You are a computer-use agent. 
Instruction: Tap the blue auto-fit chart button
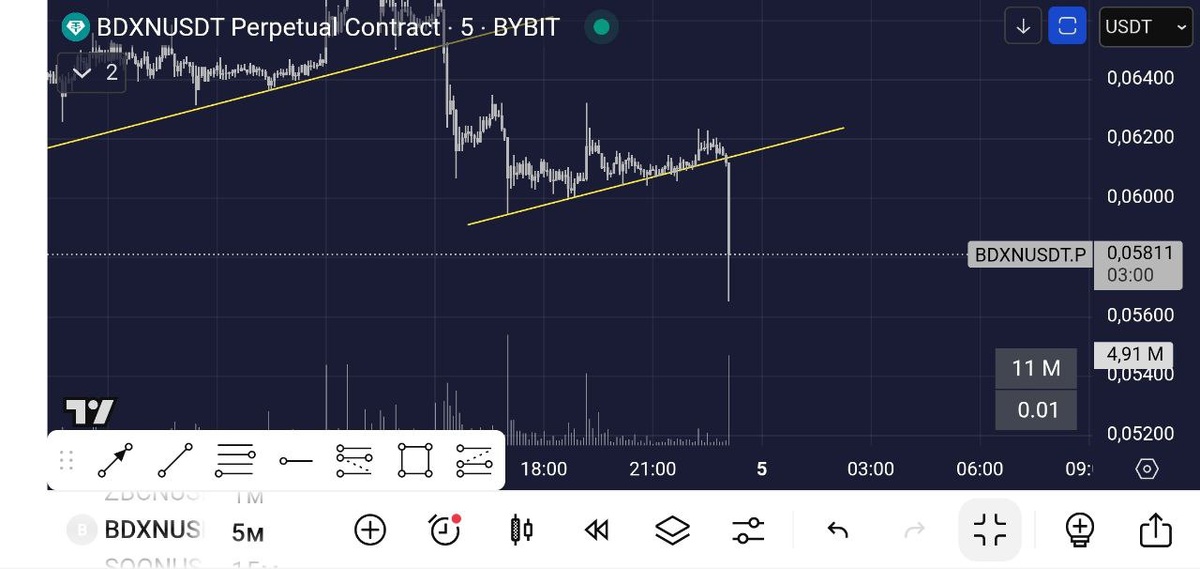click(1067, 27)
